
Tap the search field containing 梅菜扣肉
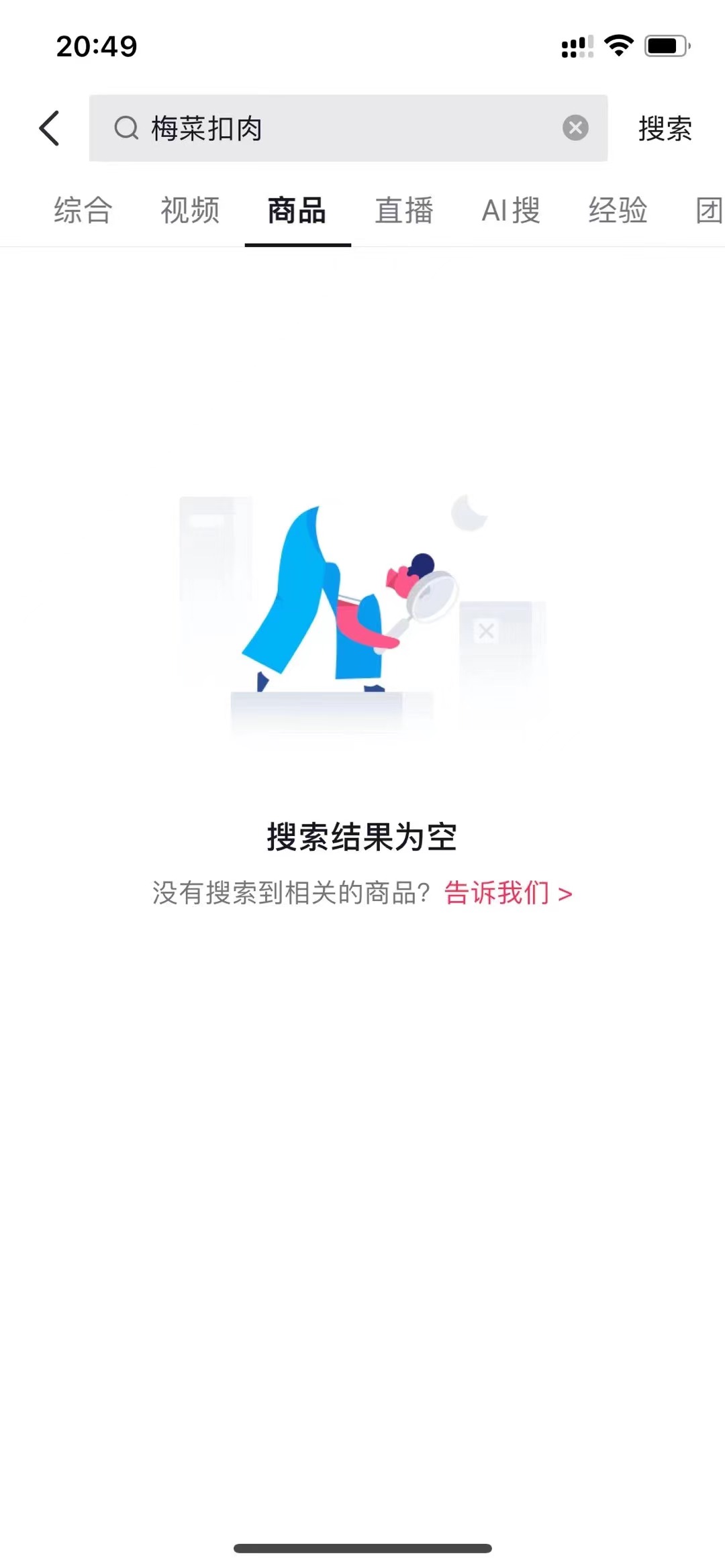(x=348, y=128)
